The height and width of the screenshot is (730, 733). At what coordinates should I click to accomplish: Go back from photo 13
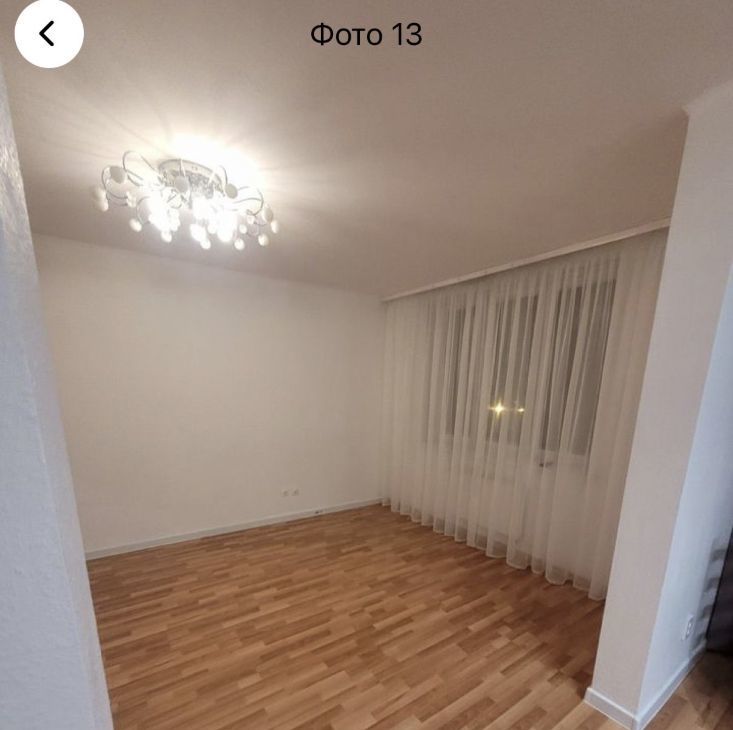click(48, 34)
